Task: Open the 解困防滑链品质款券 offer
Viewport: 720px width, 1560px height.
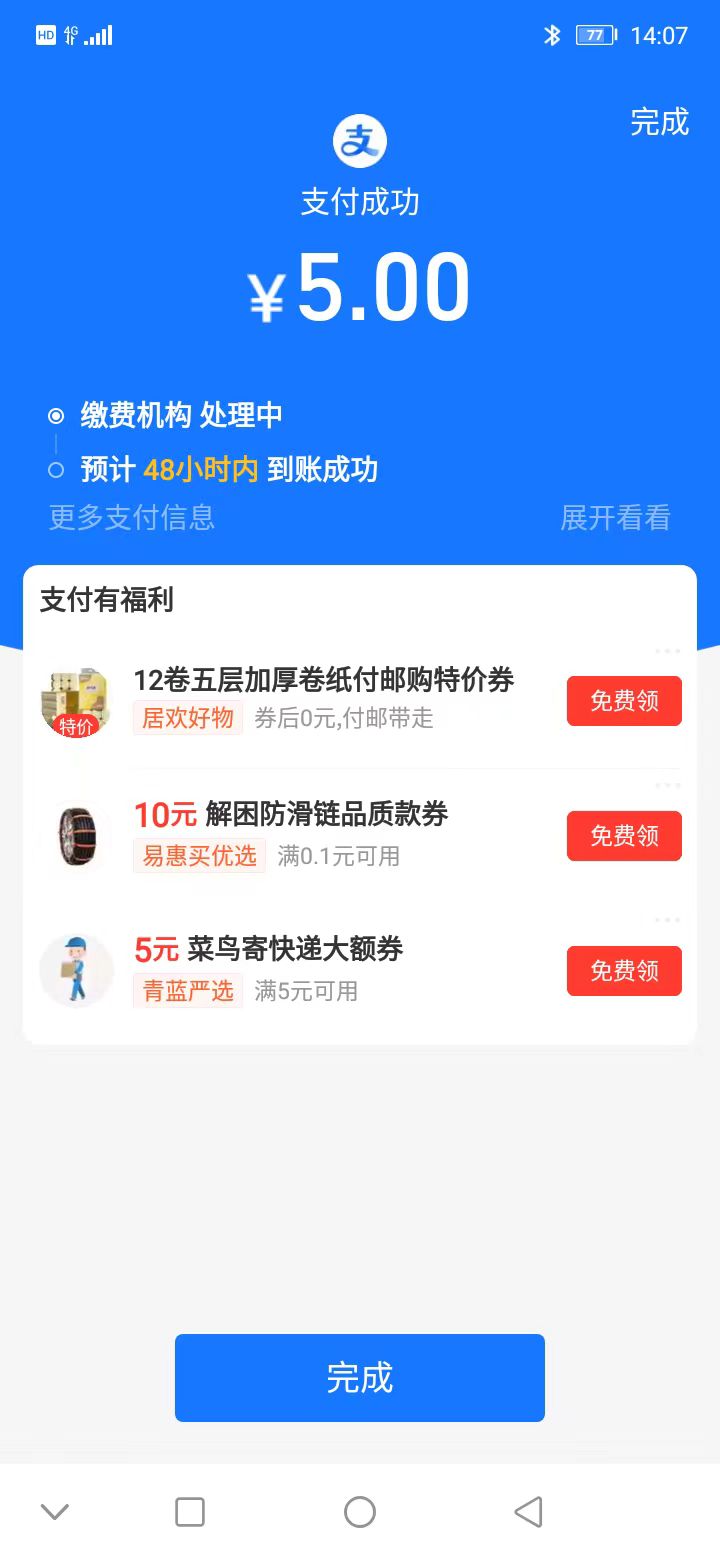Action: [x=326, y=815]
